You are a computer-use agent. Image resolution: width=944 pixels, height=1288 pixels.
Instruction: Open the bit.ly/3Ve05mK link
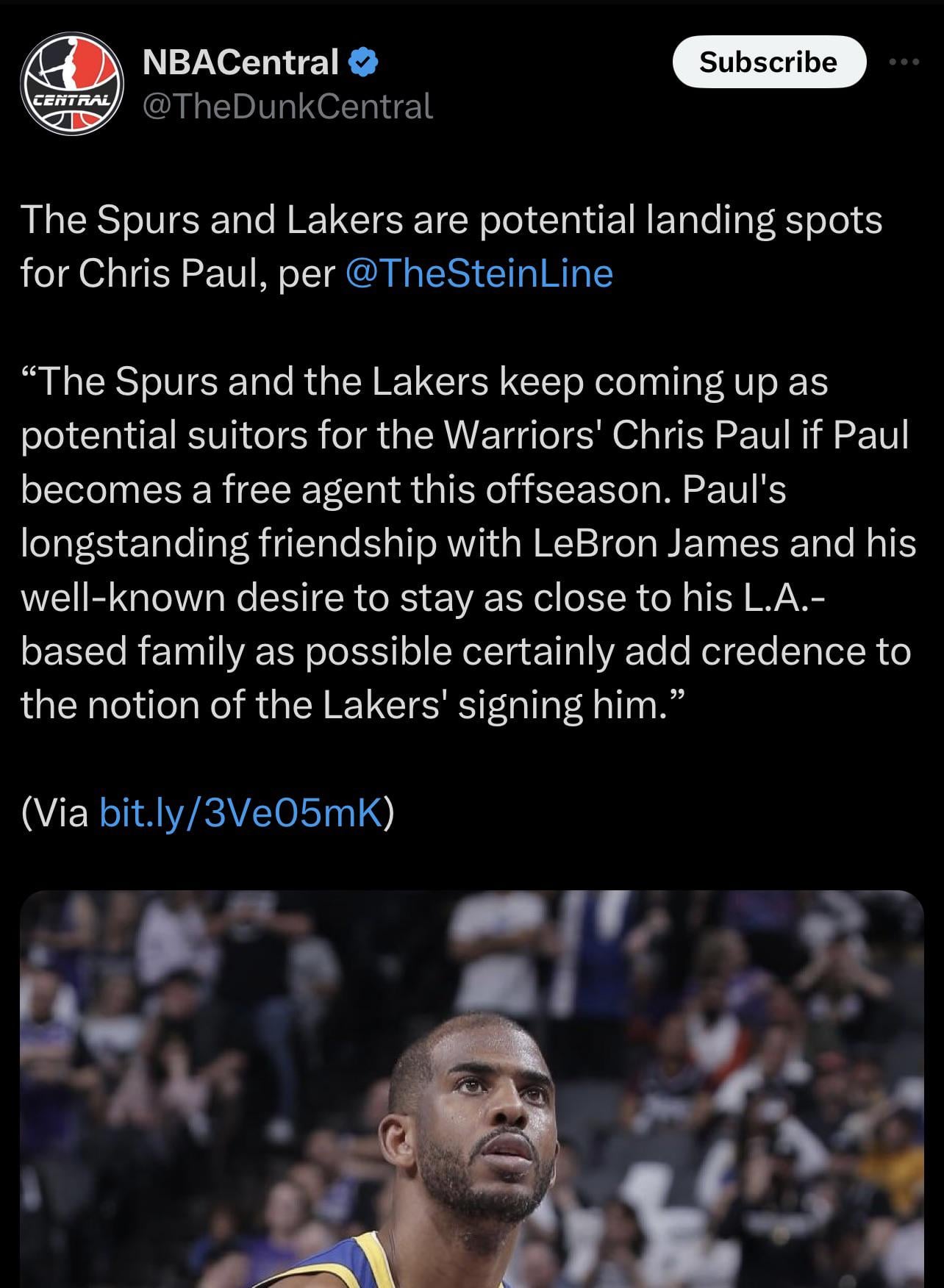click(x=240, y=813)
